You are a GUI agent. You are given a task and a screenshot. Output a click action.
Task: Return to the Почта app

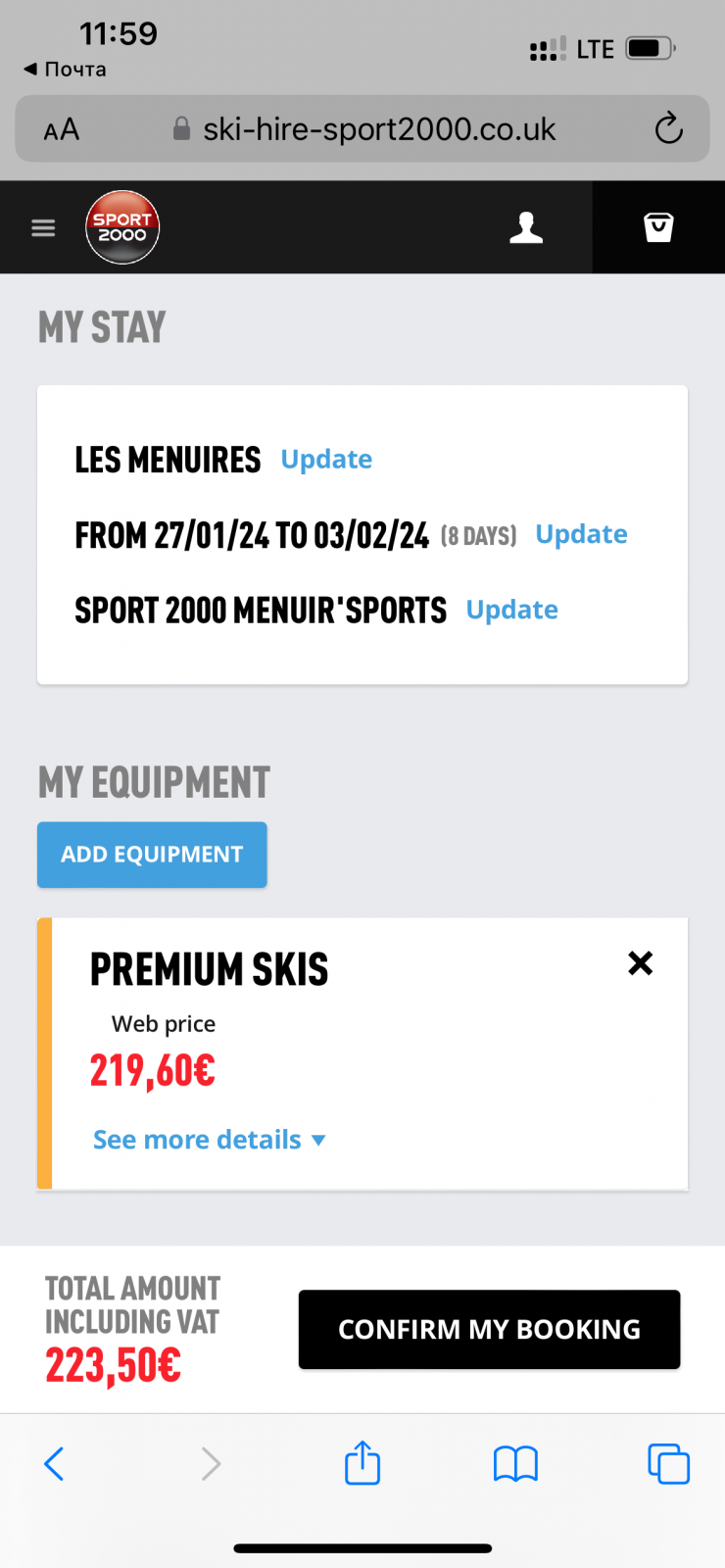[x=65, y=70]
